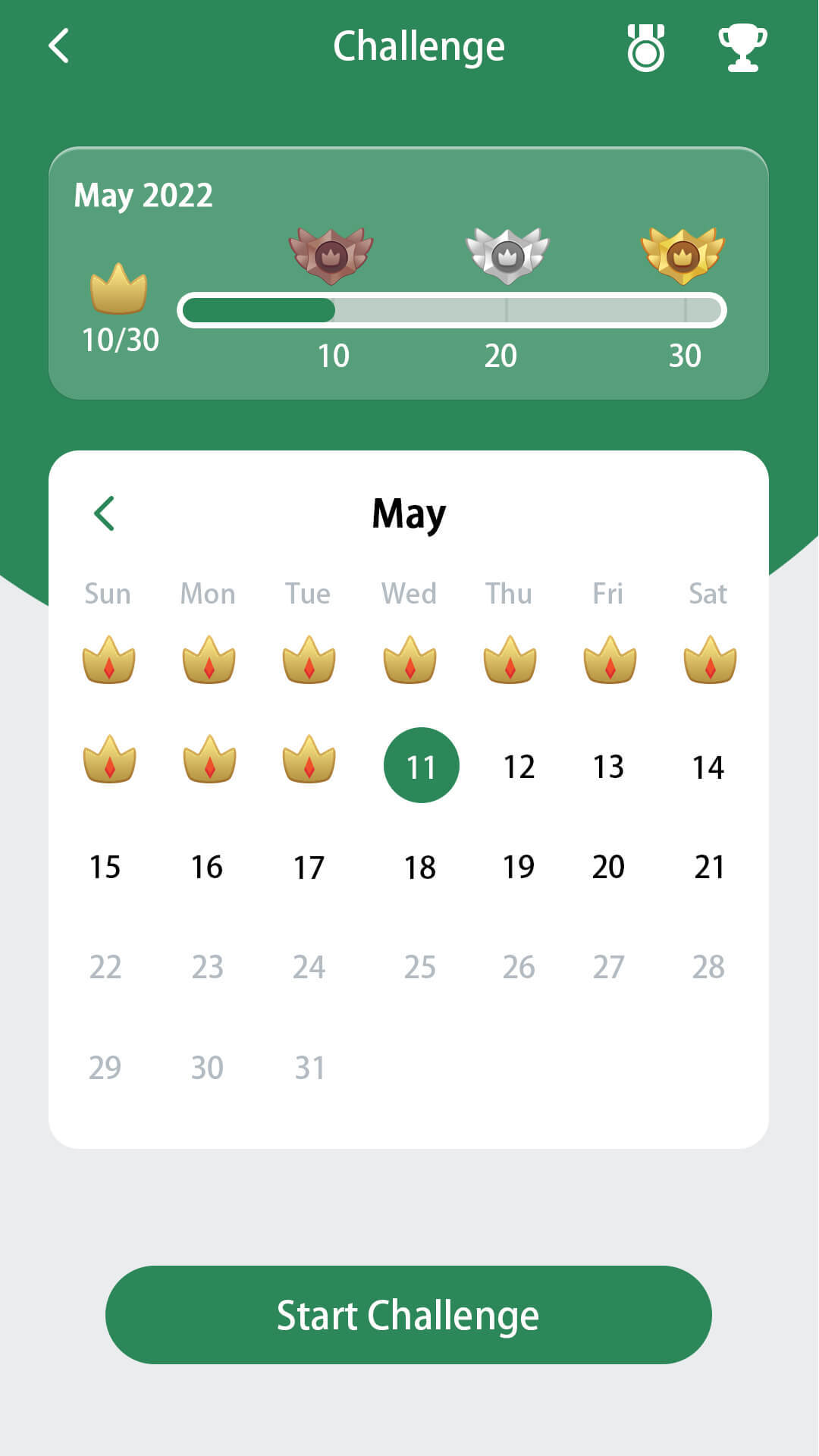Choose May 13 on the calendar
Image resolution: width=819 pixels, height=1456 pixels.
[x=608, y=767]
